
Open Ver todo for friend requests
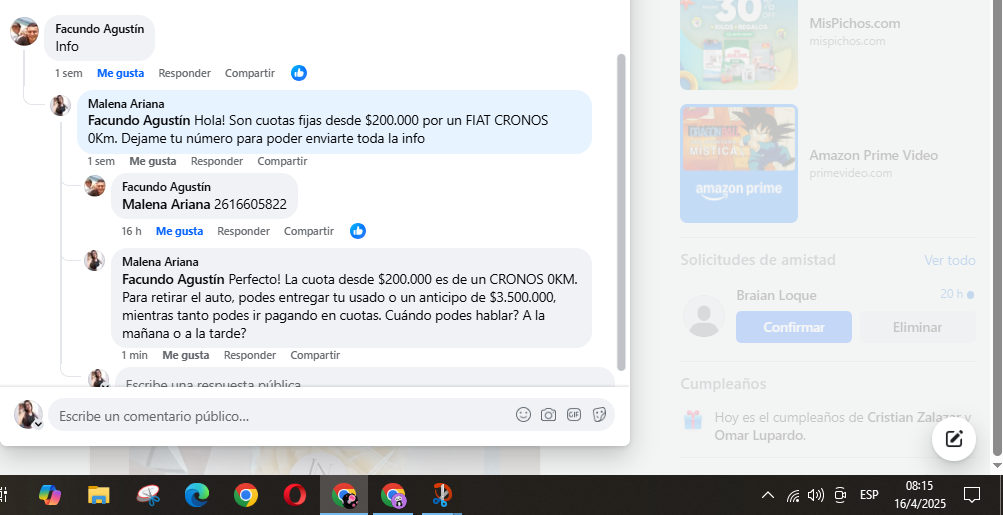[x=949, y=260]
